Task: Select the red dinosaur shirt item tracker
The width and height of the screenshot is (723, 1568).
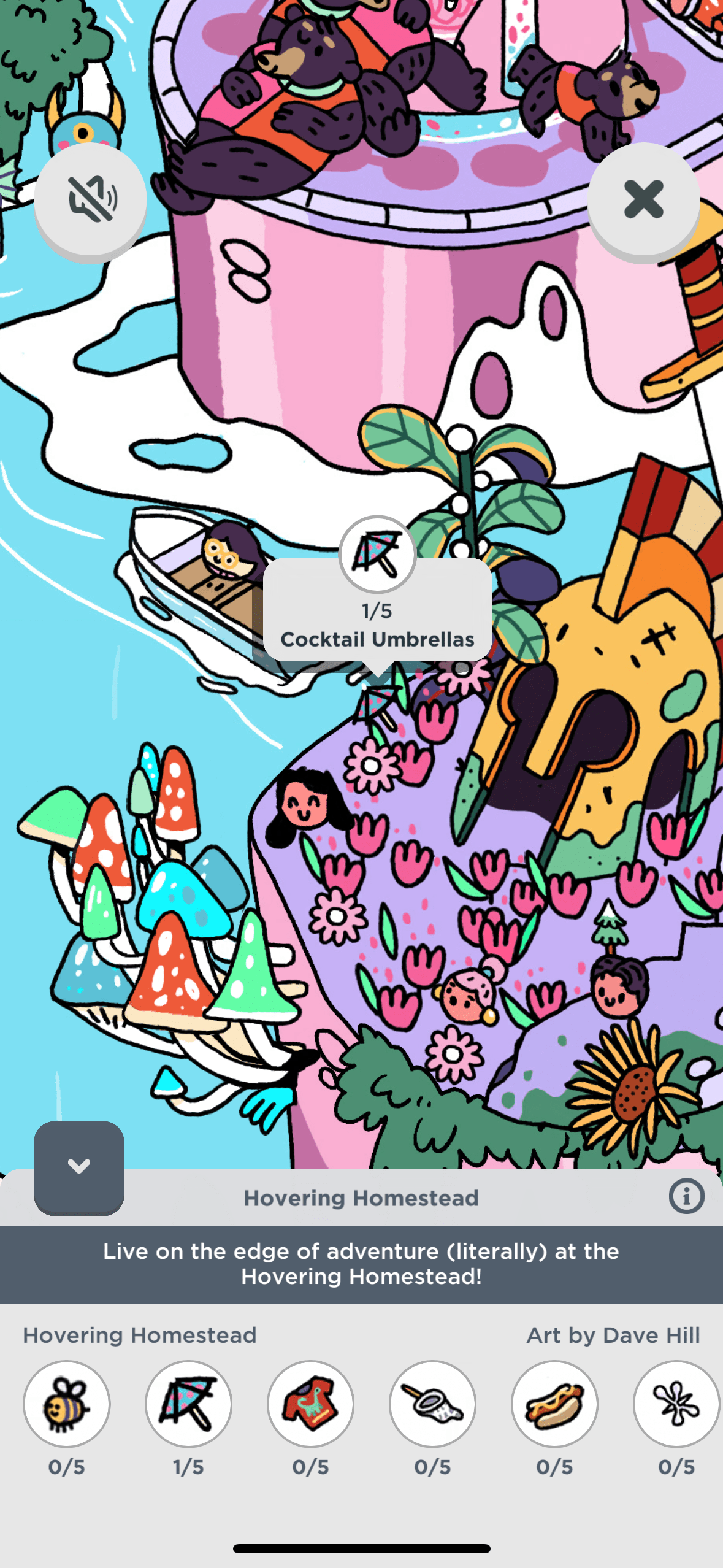Action: point(310,1404)
